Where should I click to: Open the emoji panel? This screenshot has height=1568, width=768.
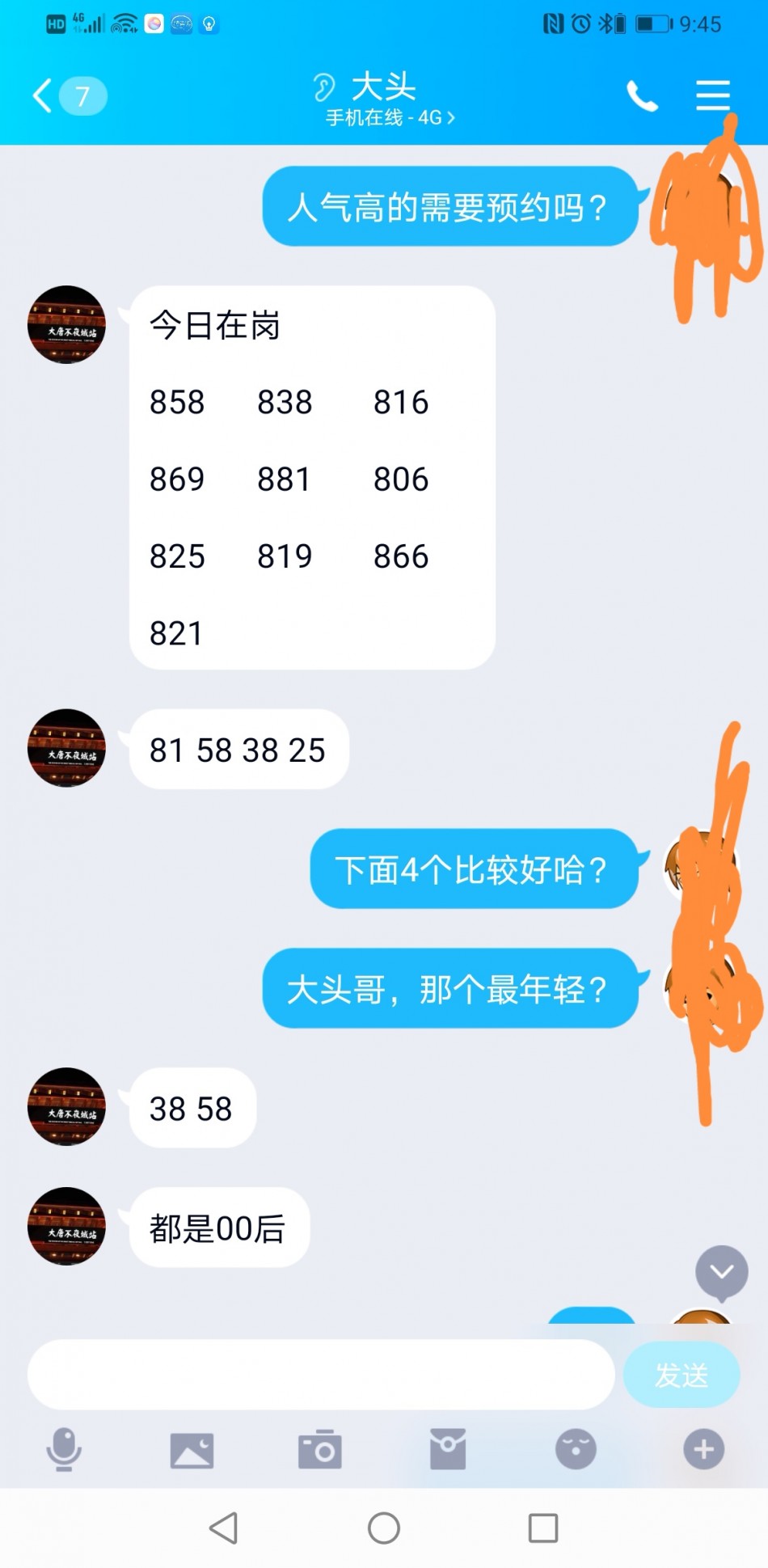coord(576,1449)
